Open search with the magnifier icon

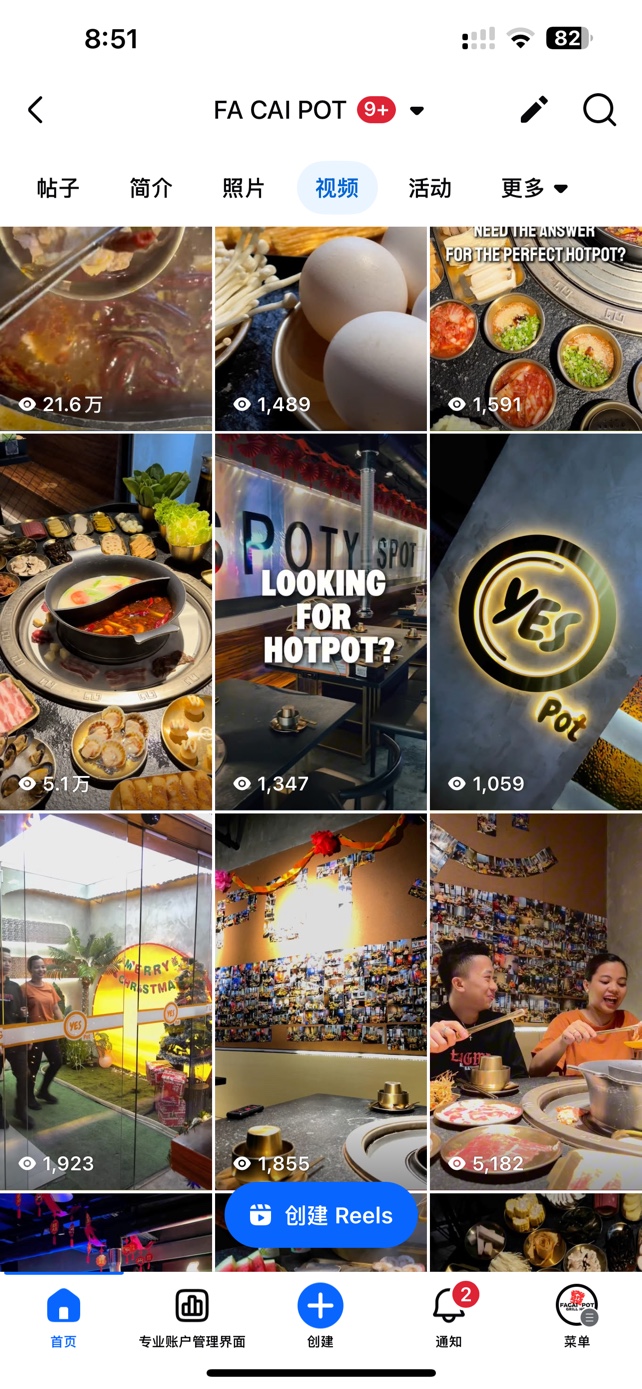click(x=599, y=110)
